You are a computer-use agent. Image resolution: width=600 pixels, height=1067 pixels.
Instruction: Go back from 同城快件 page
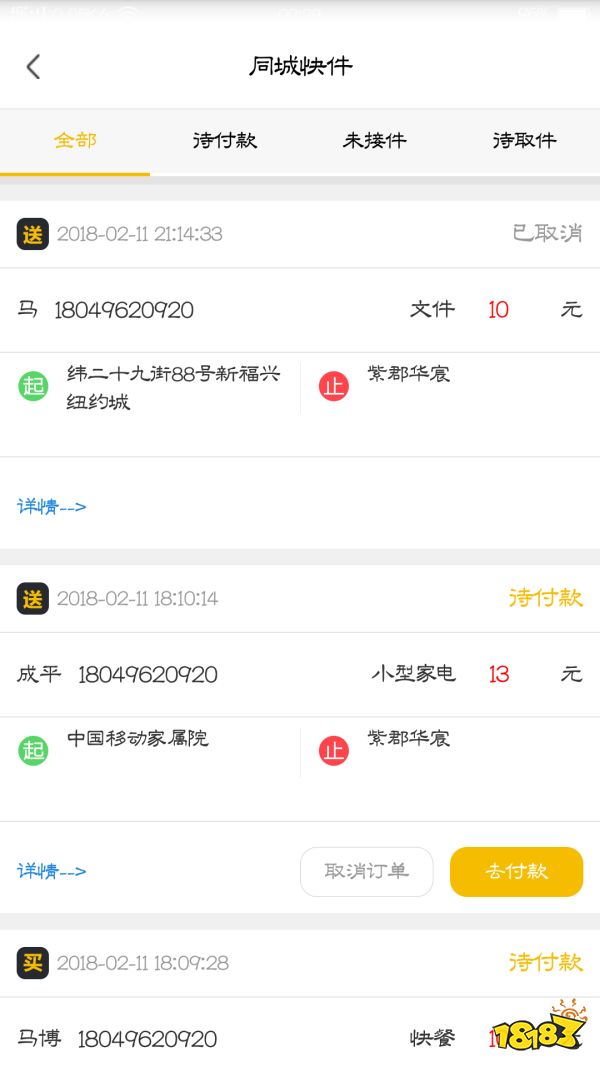(33, 67)
